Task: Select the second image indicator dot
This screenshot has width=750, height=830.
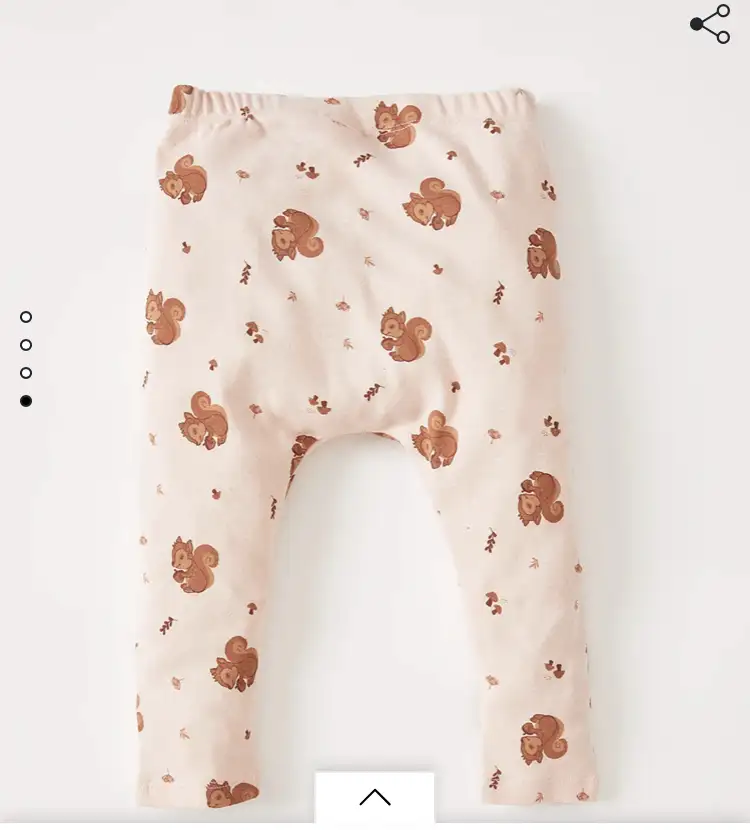Action: coord(26,345)
